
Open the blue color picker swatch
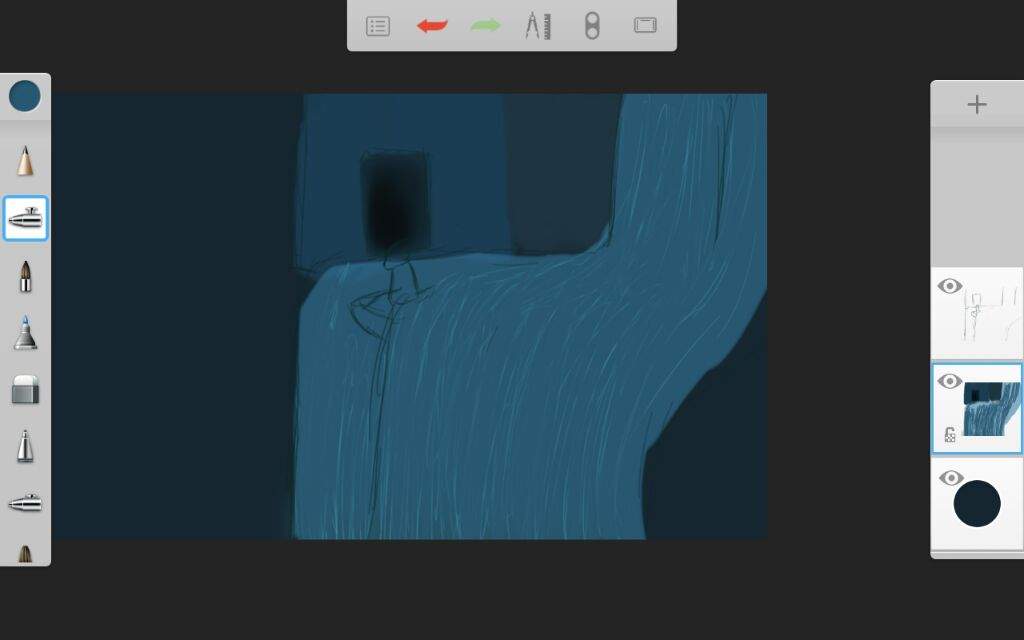pyautogui.click(x=25, y=96)
